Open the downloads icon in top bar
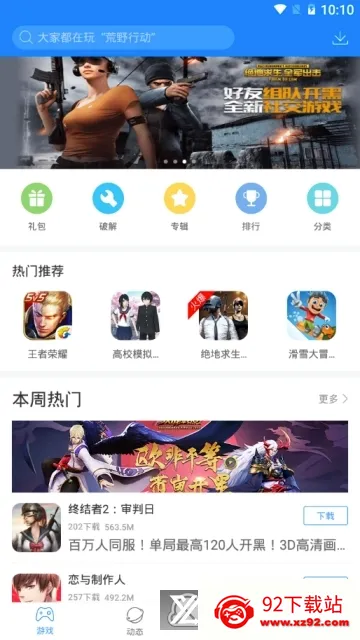 340,38
